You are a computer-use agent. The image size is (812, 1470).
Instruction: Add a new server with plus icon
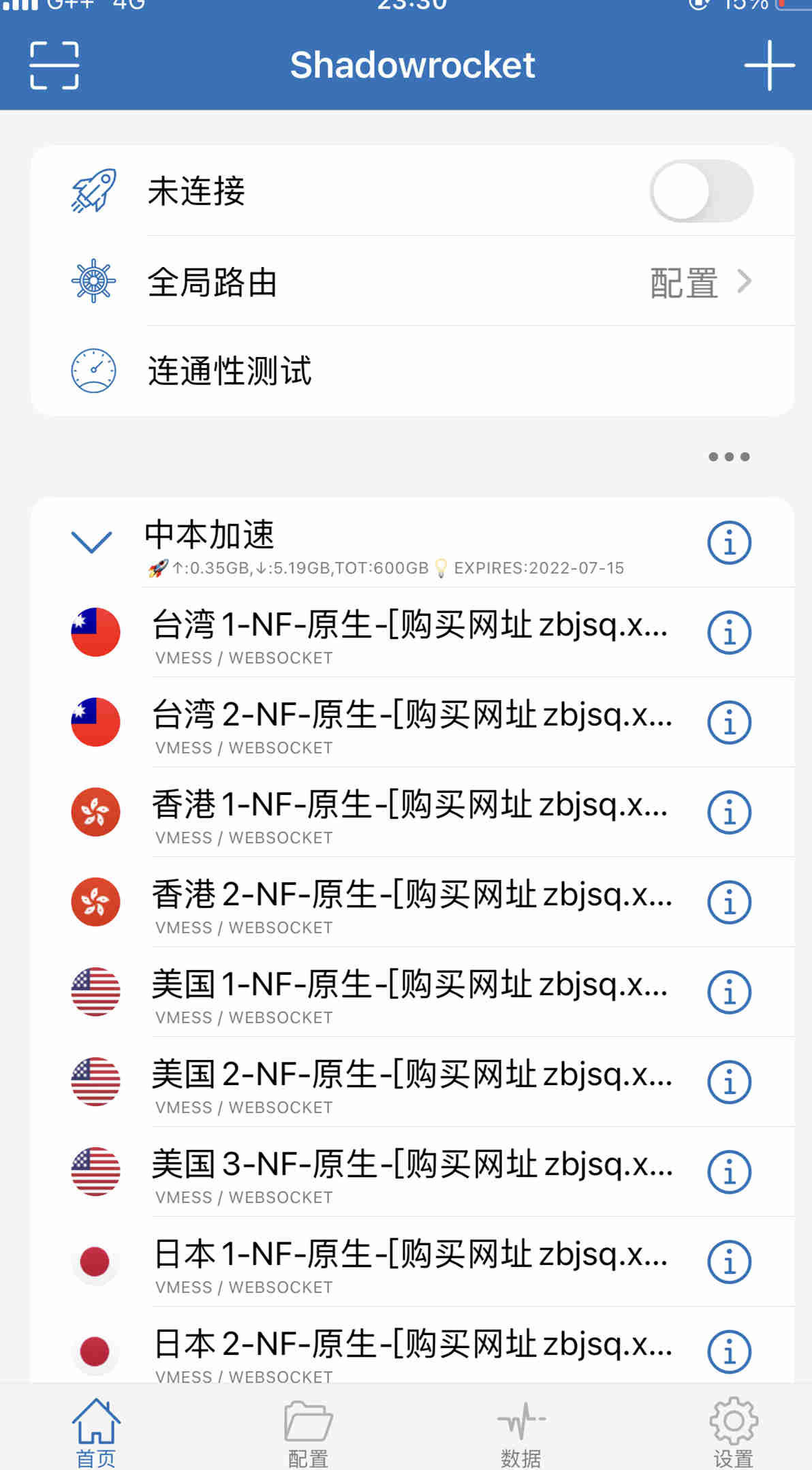click(769, 65)
